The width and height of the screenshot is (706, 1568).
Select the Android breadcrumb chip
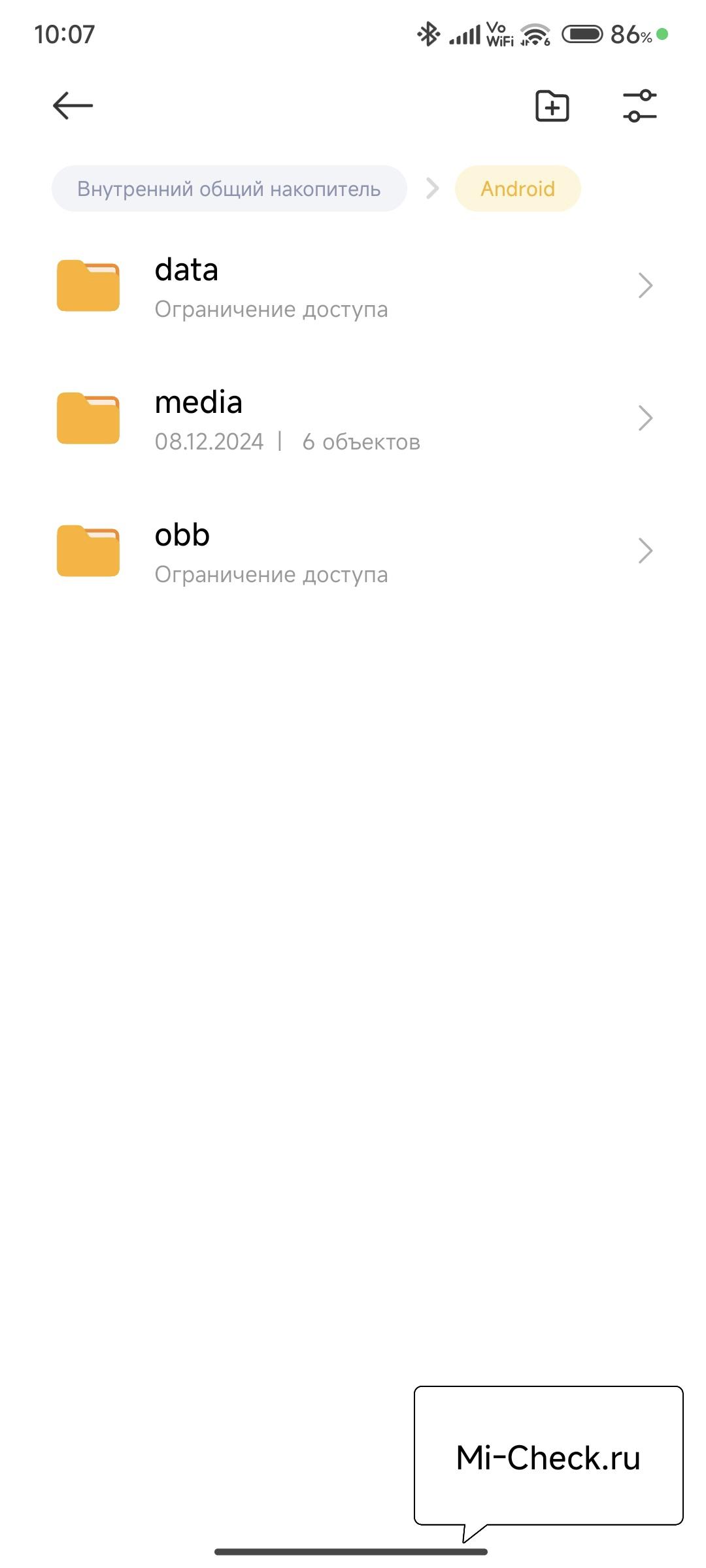(x=518, y=189)
